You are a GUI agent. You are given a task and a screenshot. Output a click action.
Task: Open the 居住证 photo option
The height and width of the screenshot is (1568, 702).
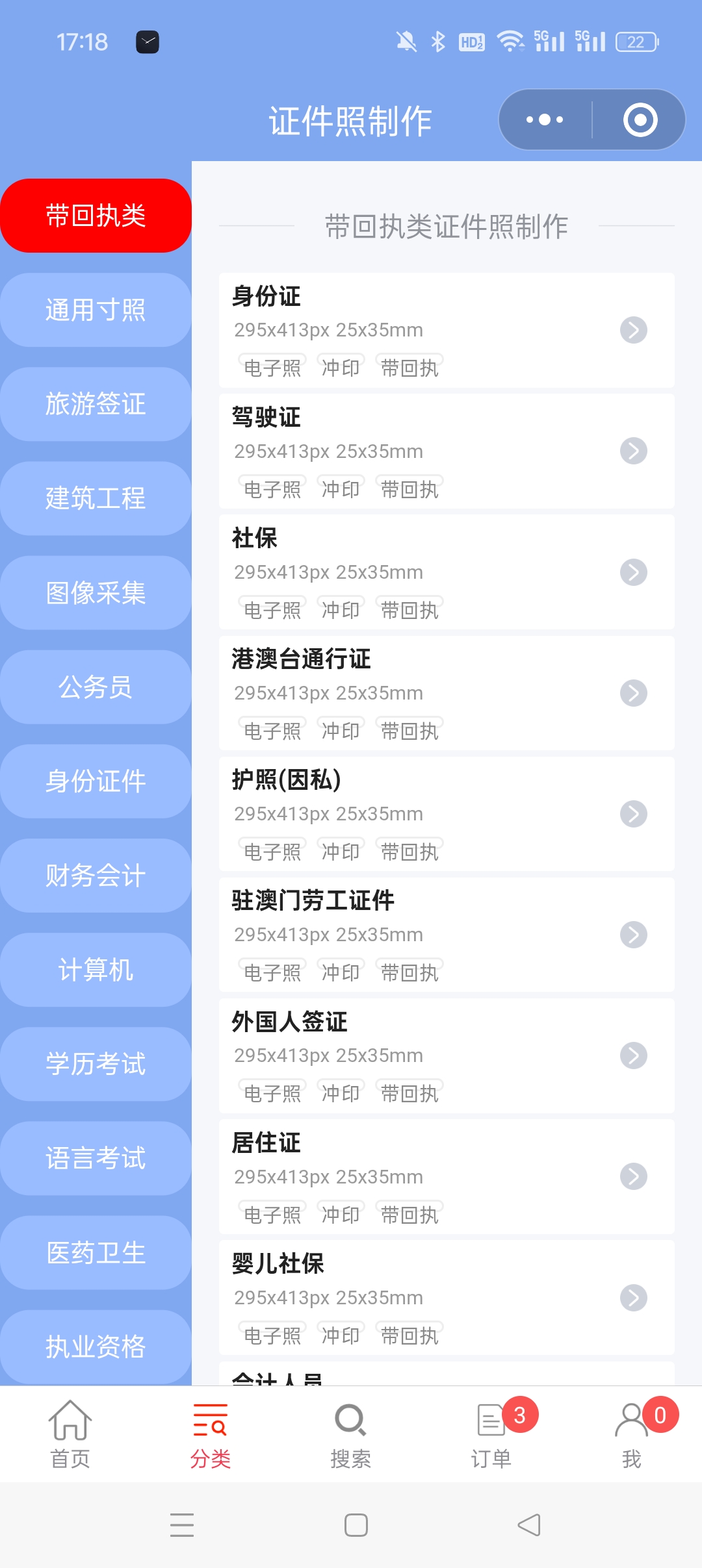click(x=447, y=1176)
